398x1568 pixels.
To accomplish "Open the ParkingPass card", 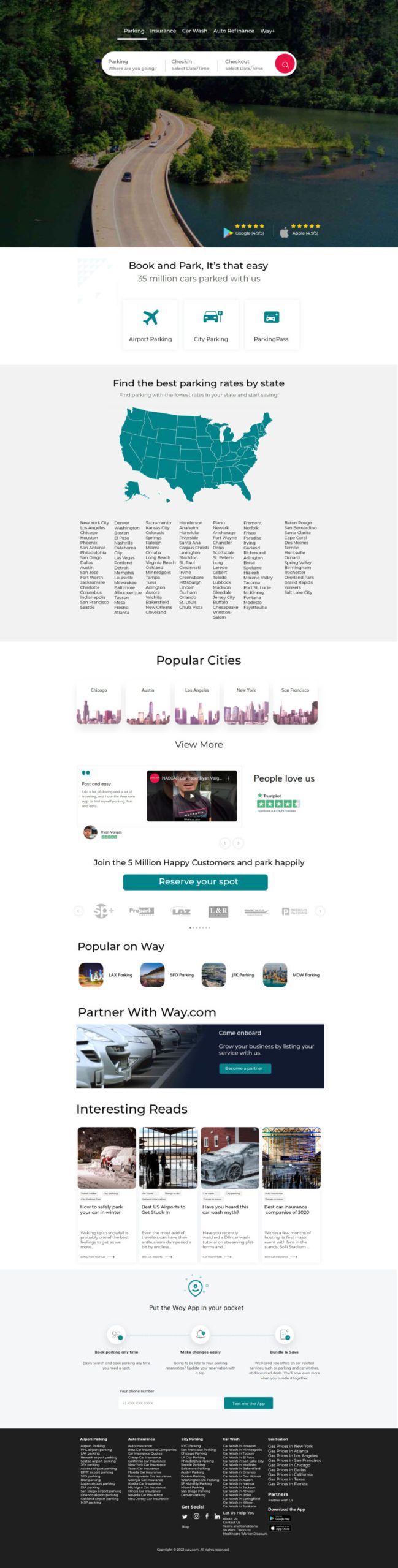I will point(271,325).
